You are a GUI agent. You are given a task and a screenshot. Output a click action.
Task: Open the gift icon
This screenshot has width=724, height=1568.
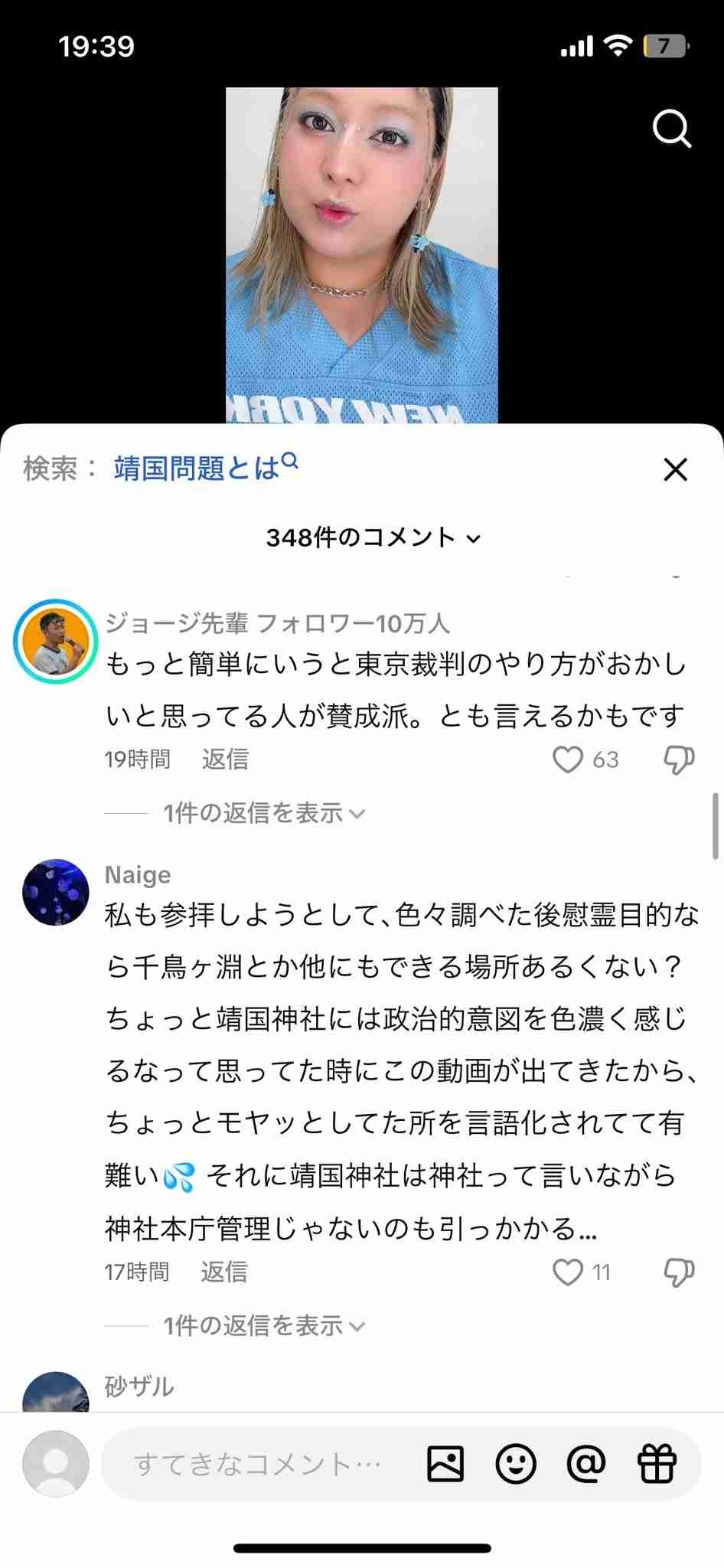(657, 1465)
